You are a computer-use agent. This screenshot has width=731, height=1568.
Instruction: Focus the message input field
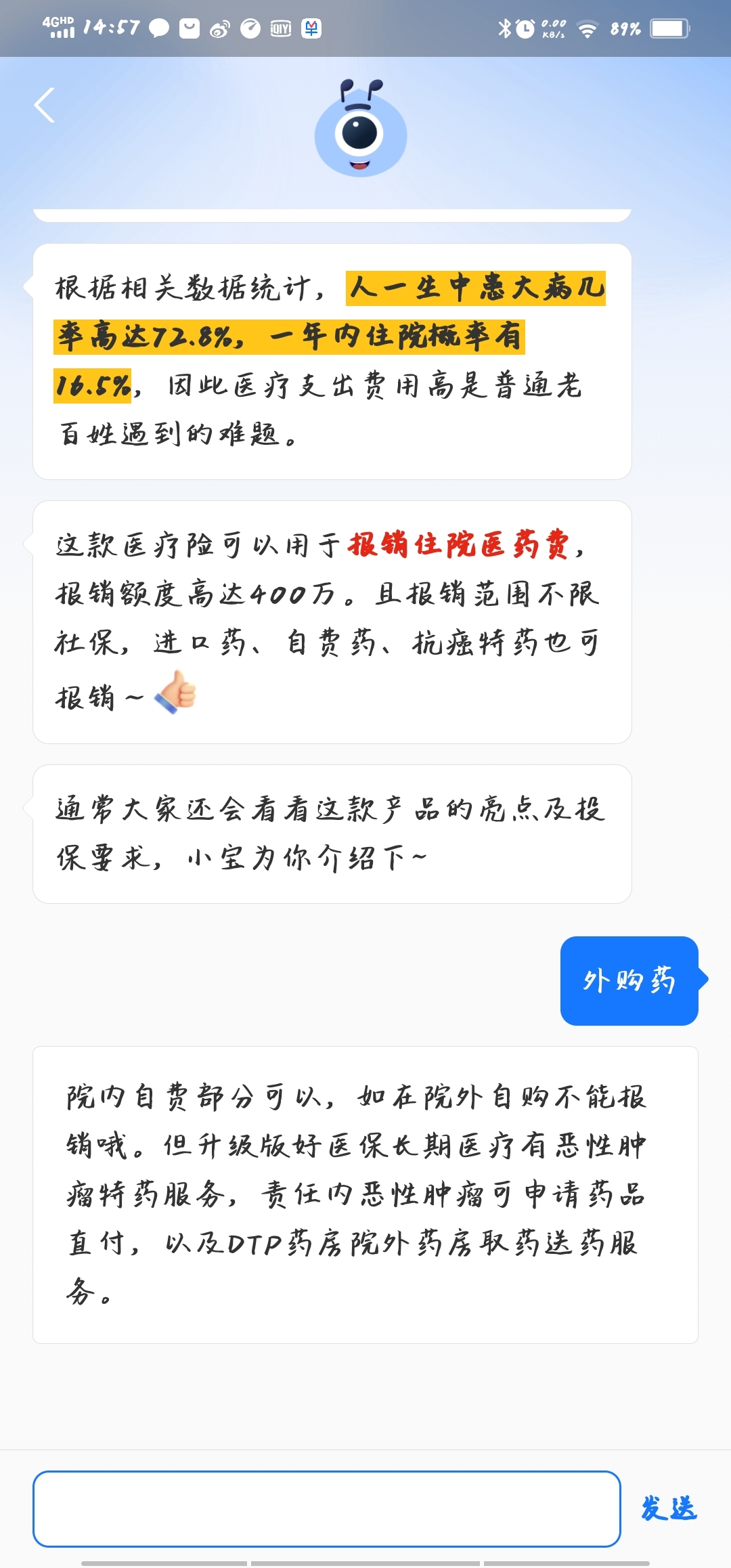[327, 1508]
